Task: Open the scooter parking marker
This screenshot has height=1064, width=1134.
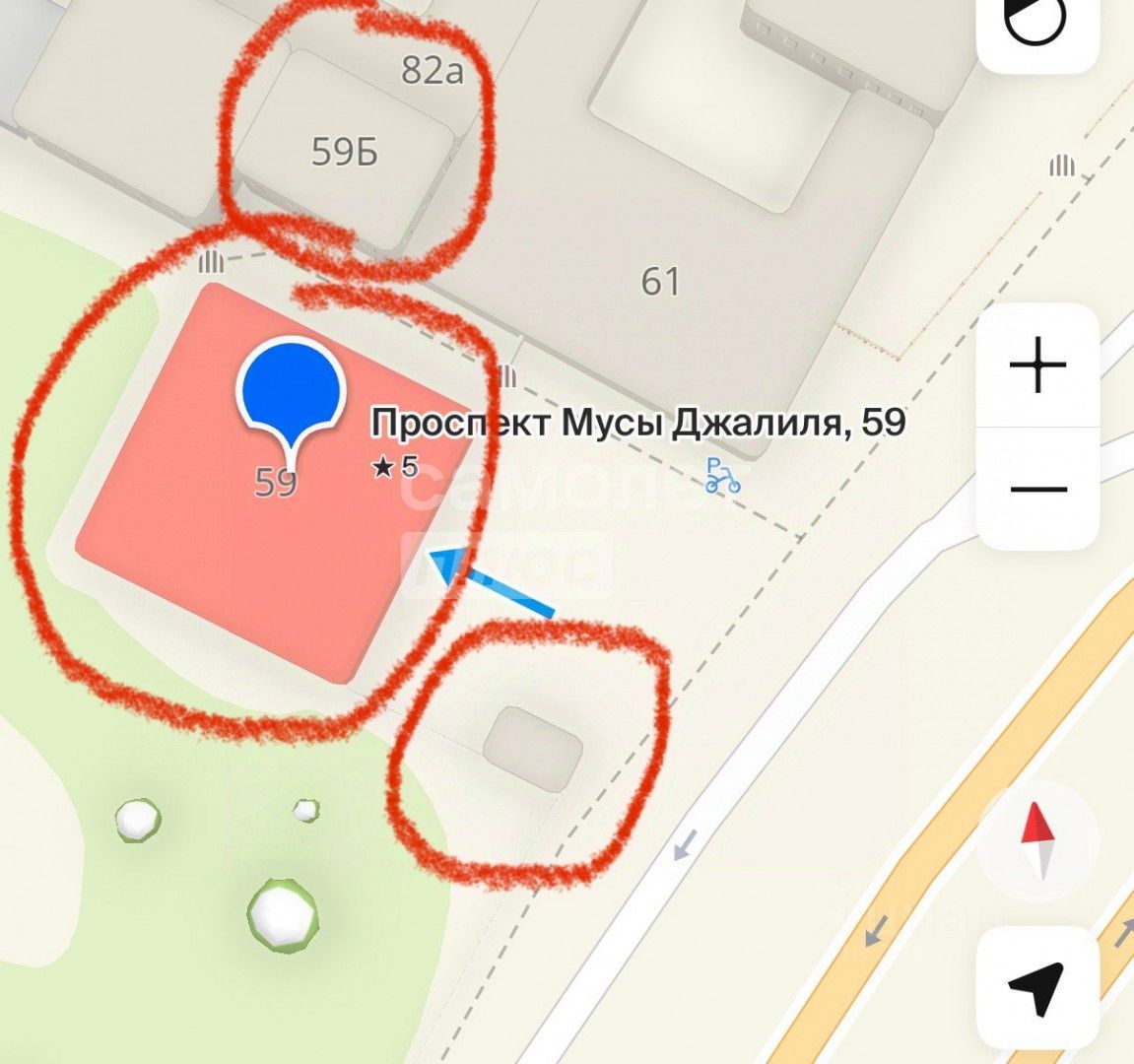Action: (x=722, y=476)
